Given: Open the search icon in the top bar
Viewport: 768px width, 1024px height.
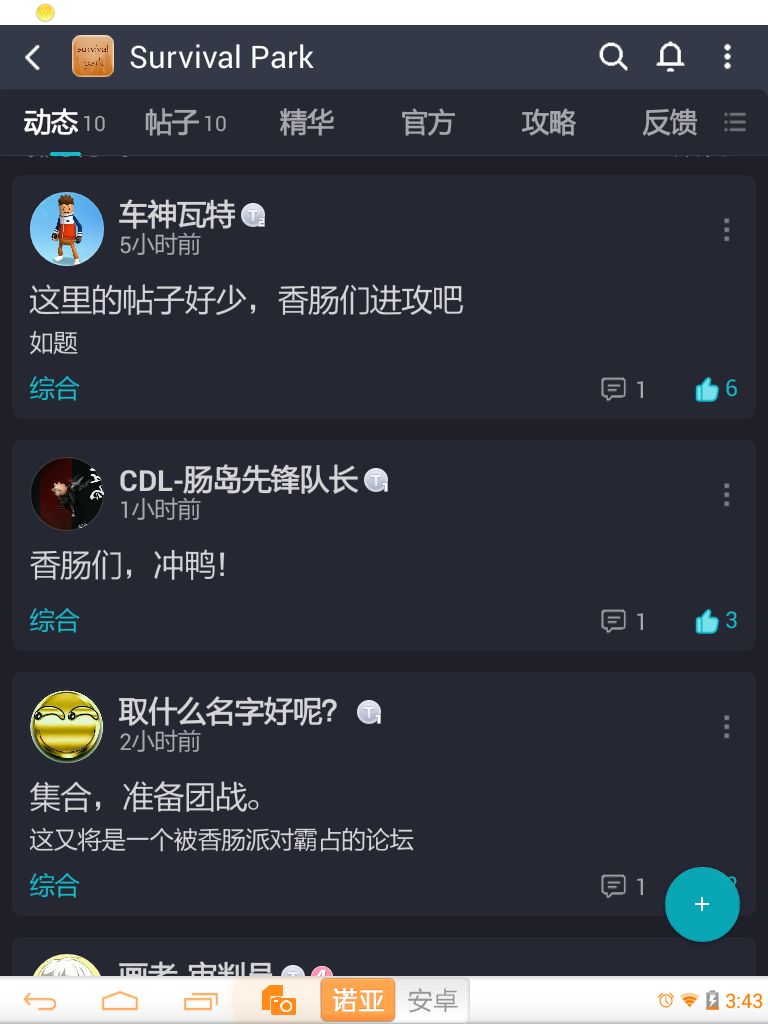Looking at the screenshot, I should pos(613,57).
